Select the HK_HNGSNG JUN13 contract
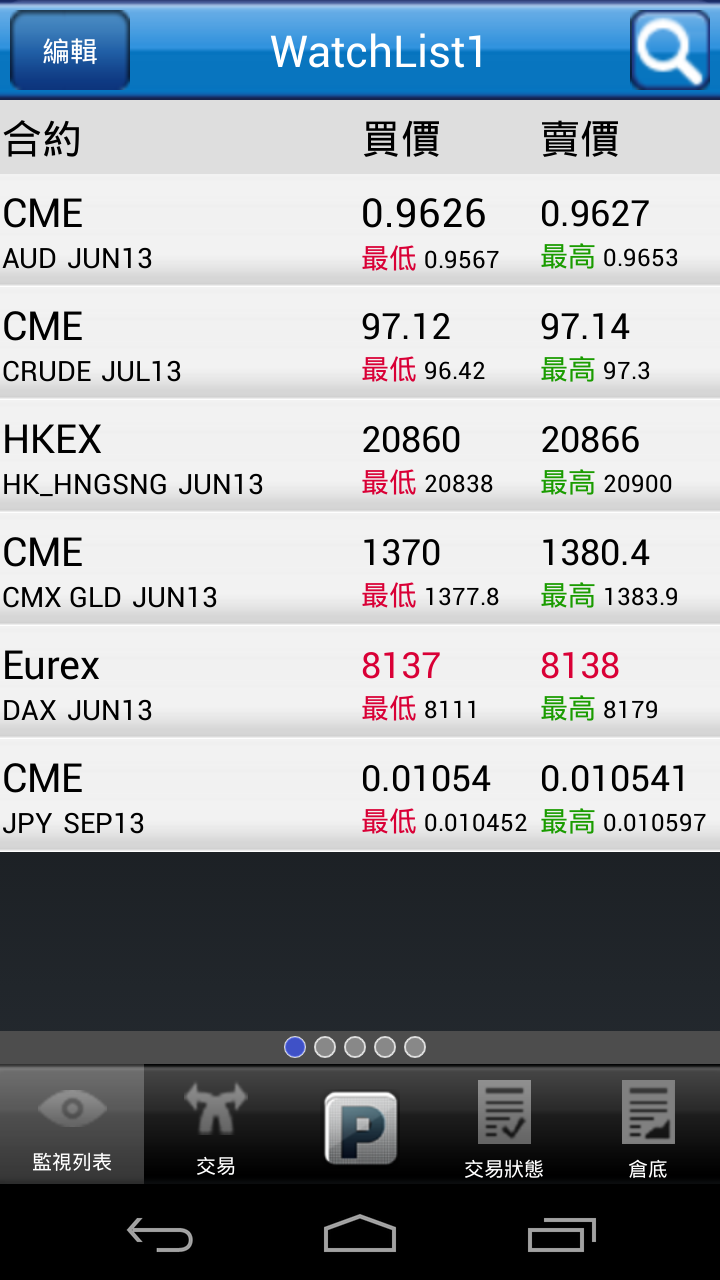This screenshot has width=720, height=1280. pyautogui.click(x=360, y=458)
